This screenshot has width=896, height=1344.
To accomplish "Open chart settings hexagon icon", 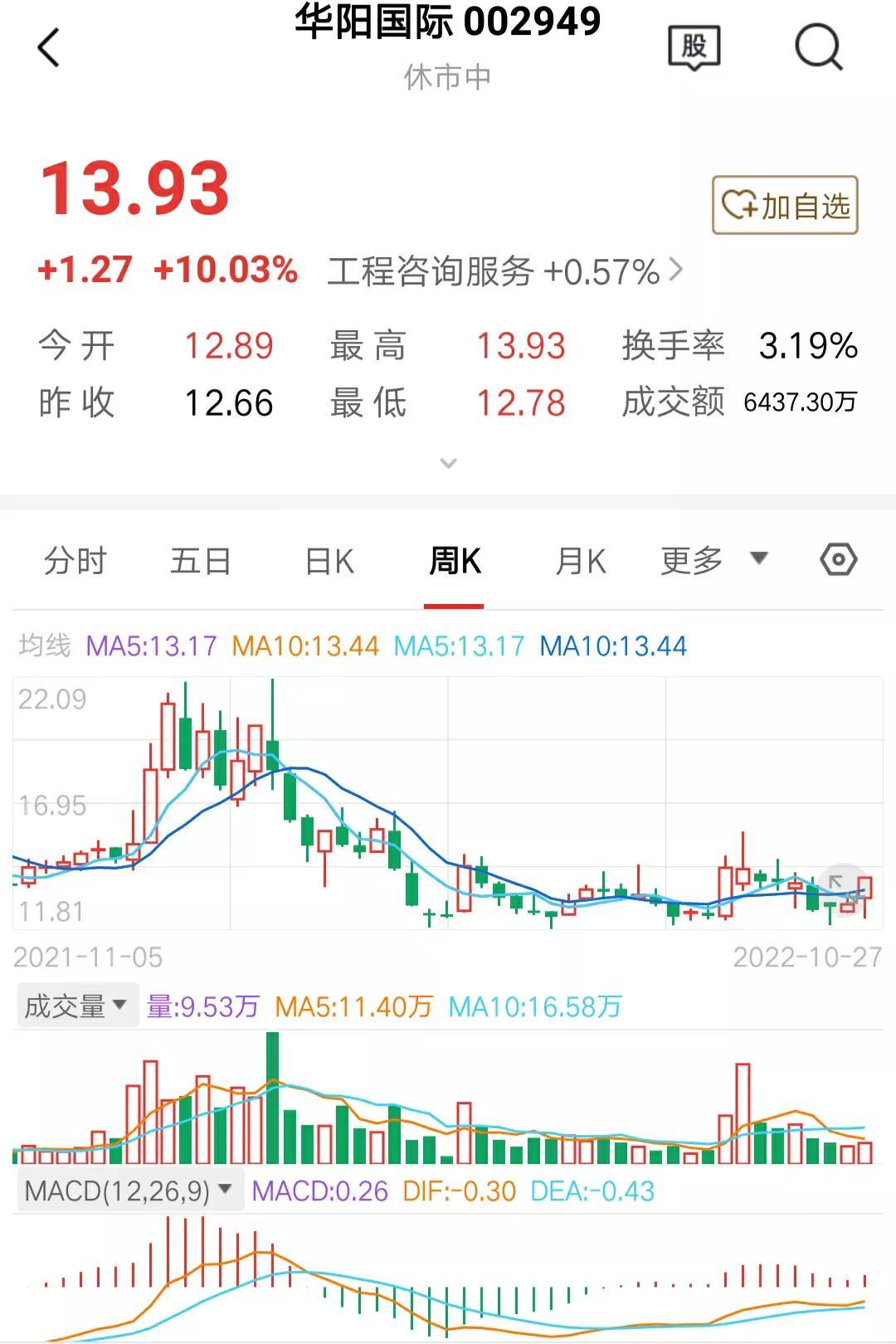I will pos(838,560).
